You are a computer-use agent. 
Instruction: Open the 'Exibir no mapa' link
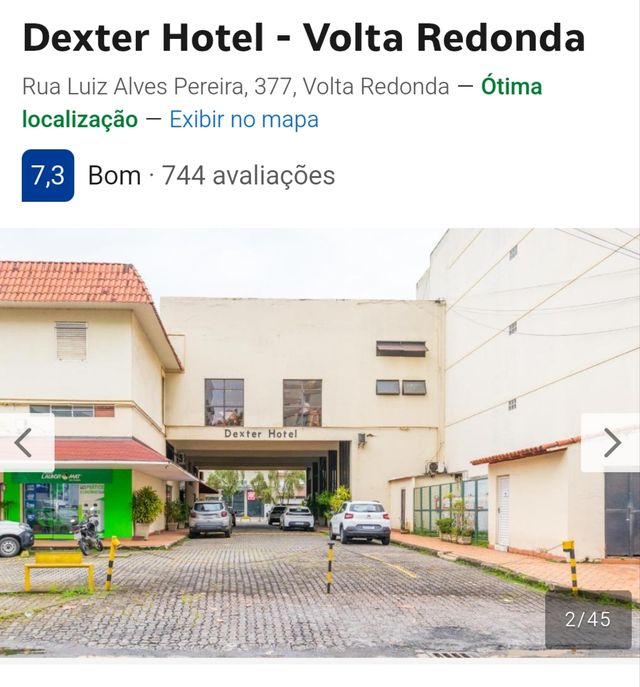point(243,120)
